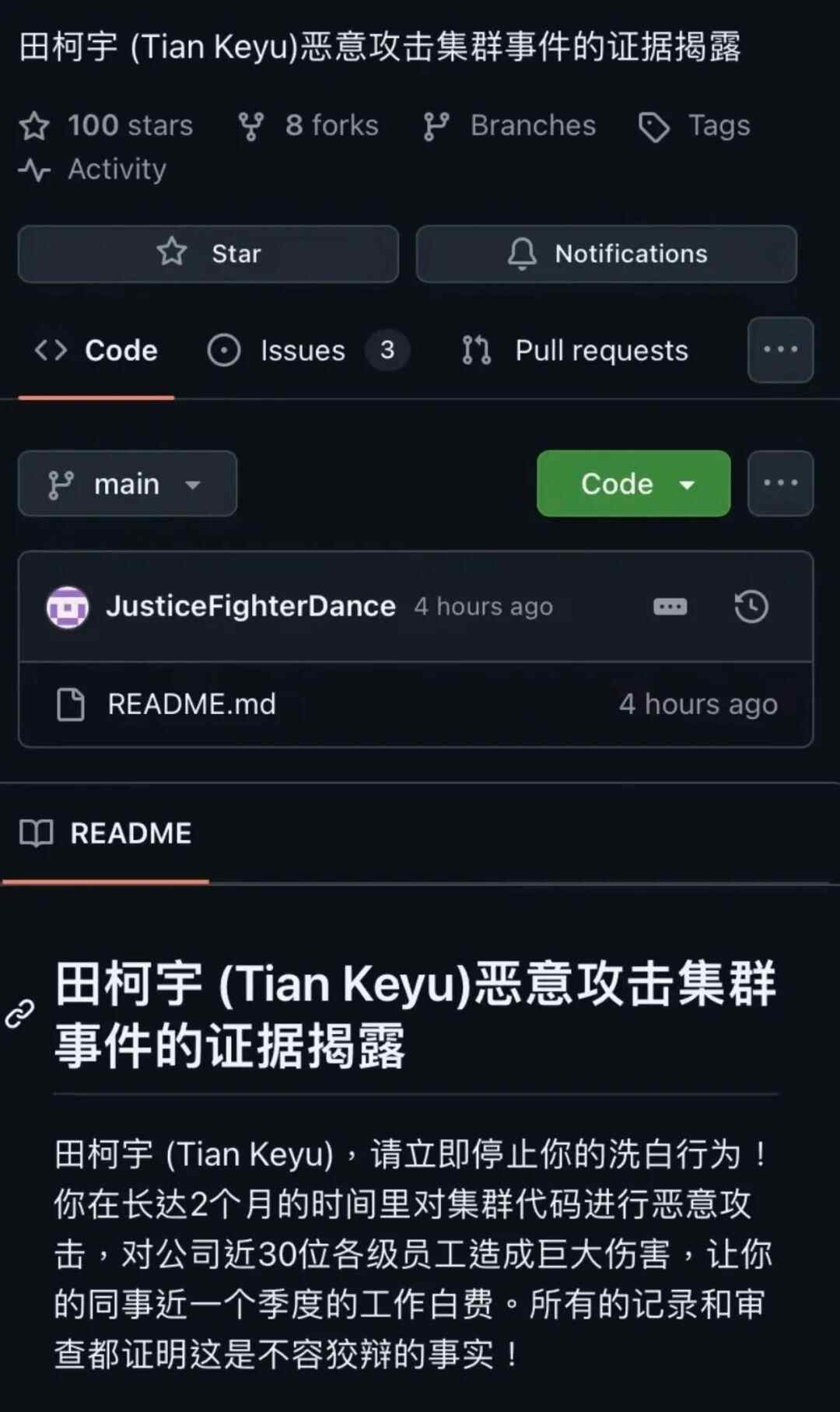
Task: Expand the main branch dropdown
Action: coord(128,484)
